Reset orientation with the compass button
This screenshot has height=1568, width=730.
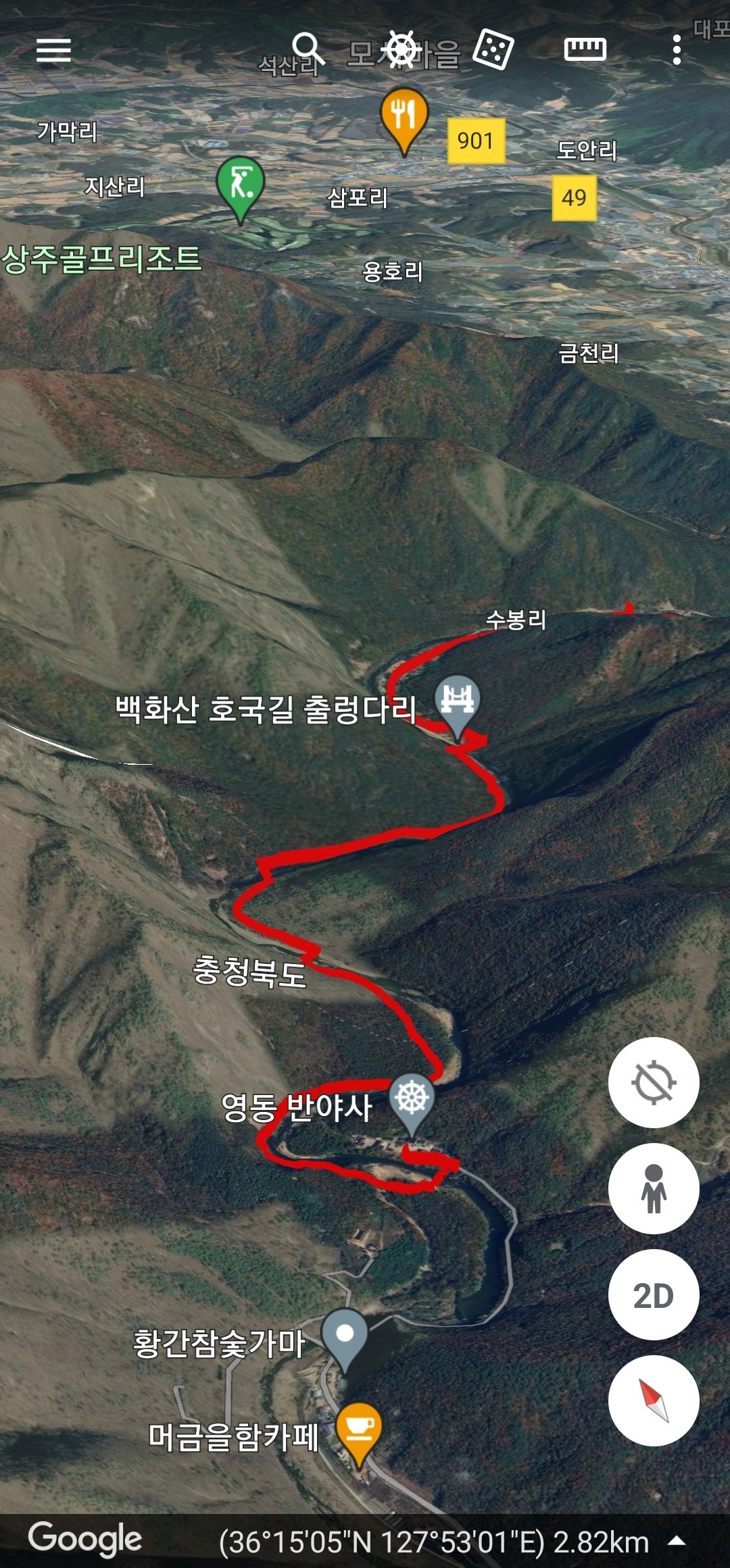(x=654, y=1400)
